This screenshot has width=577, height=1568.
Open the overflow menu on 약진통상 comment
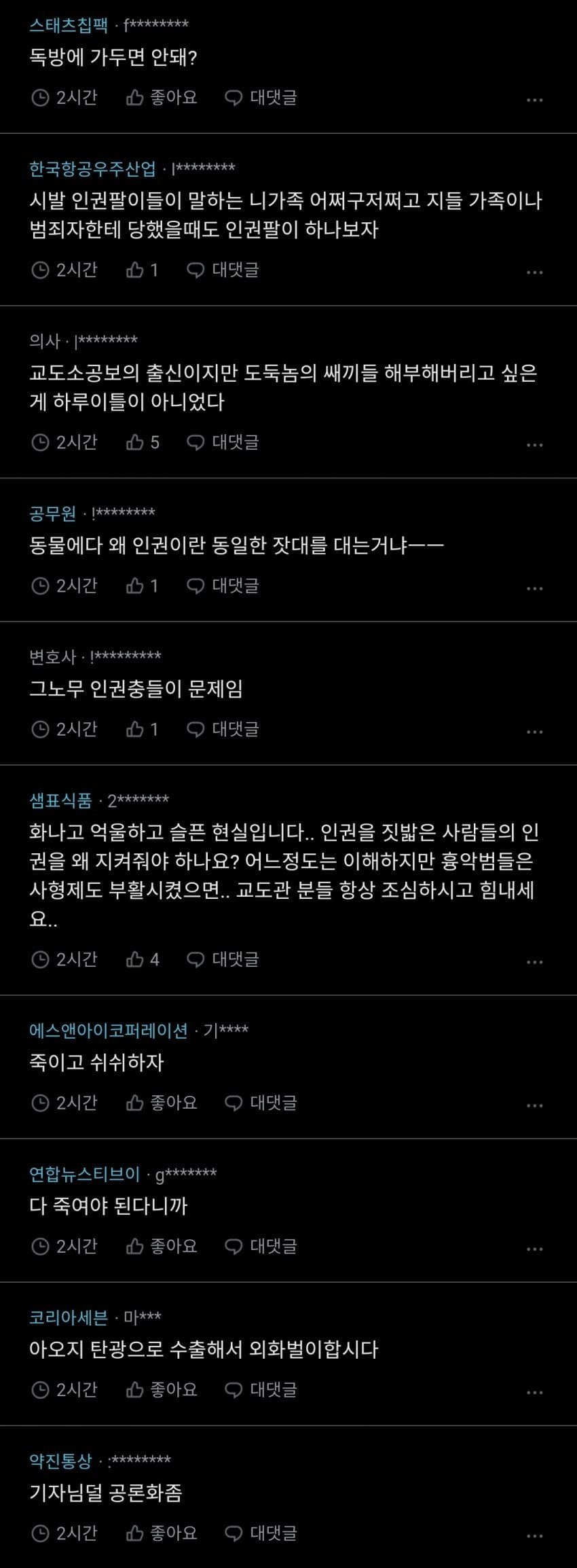(x=534, y=1535)
